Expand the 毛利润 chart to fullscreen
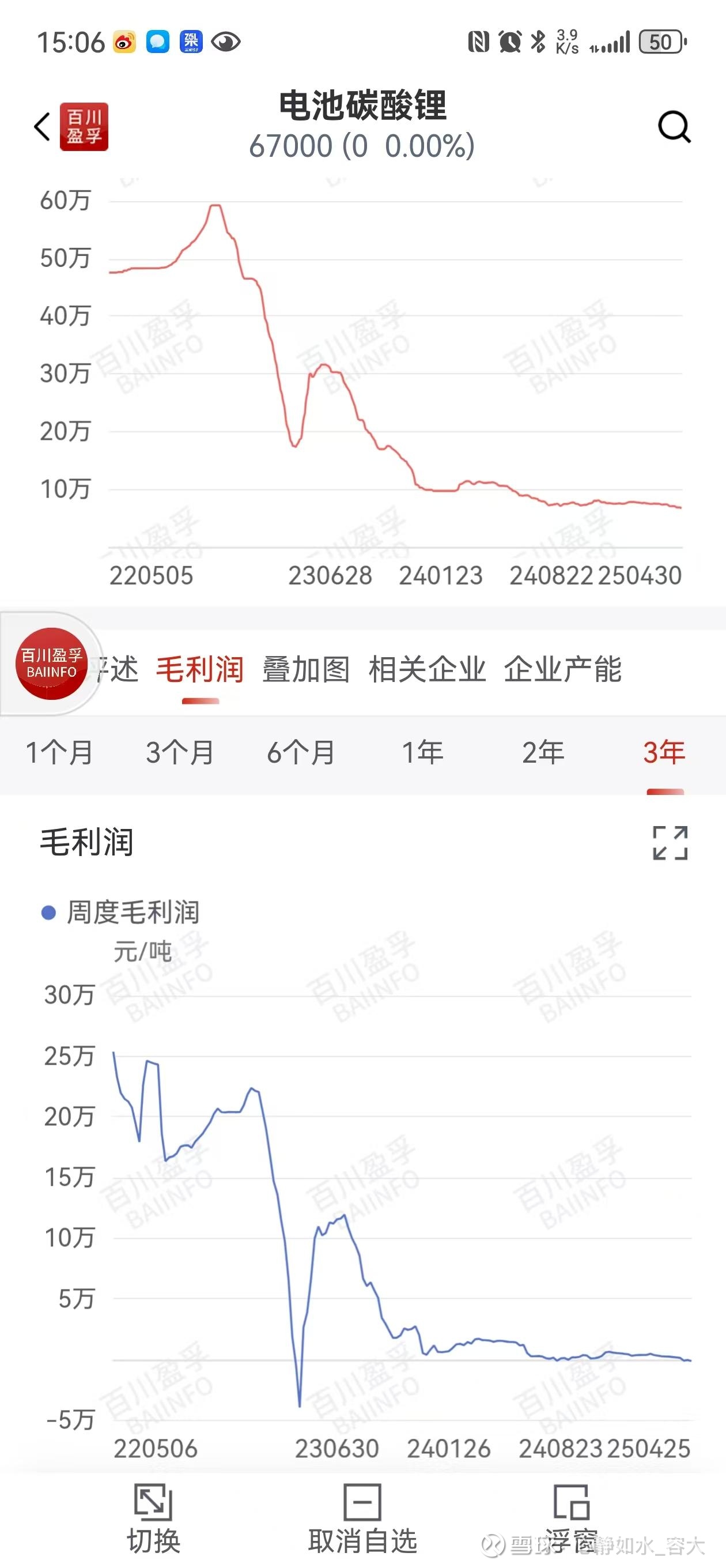Image resolution: width=726 pixels, height=1568 pixels. coord(670,843)
